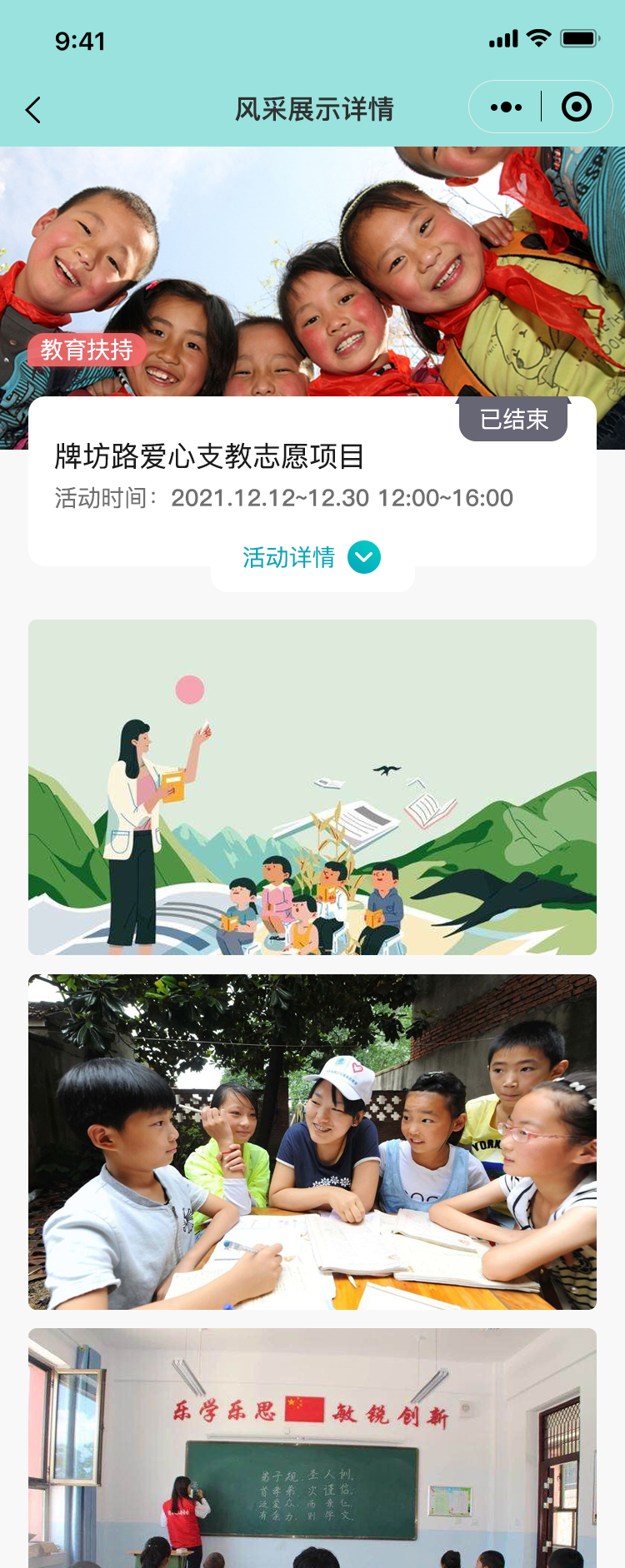
Task: Close the mini program with the circle button
Action: (577, 107)
